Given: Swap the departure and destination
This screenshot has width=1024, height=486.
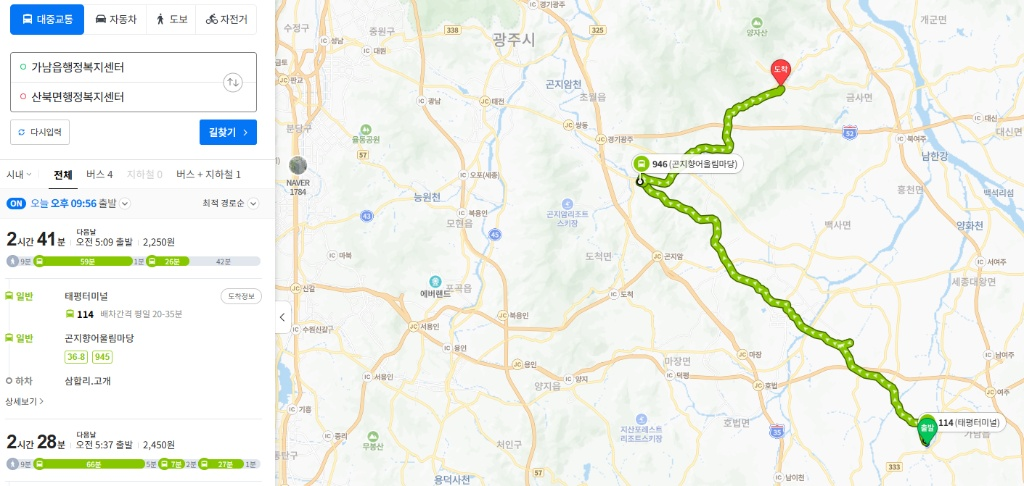Looking at the screenshot, I should [x=233, y=82].
